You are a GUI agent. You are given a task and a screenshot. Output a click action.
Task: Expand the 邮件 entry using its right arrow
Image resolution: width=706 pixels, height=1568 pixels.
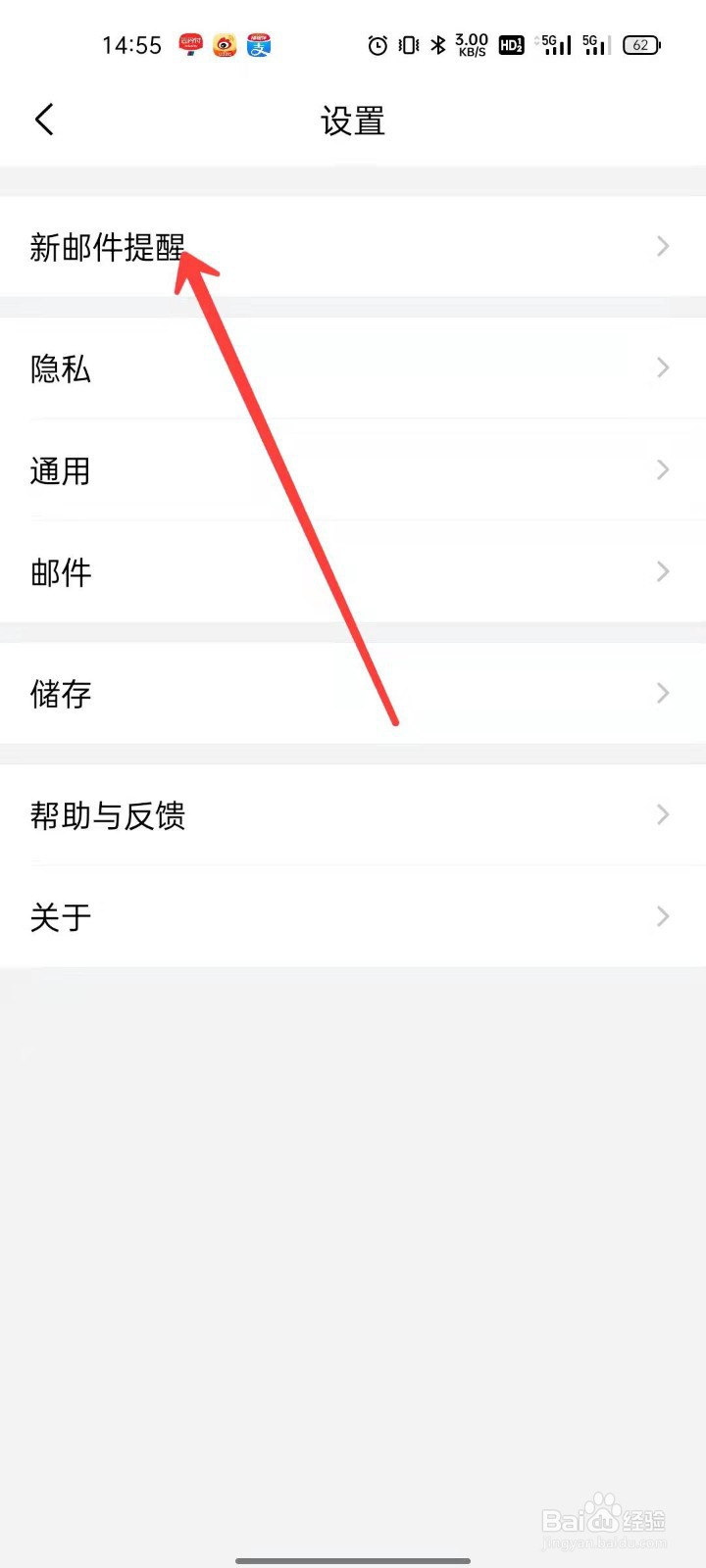662,572
